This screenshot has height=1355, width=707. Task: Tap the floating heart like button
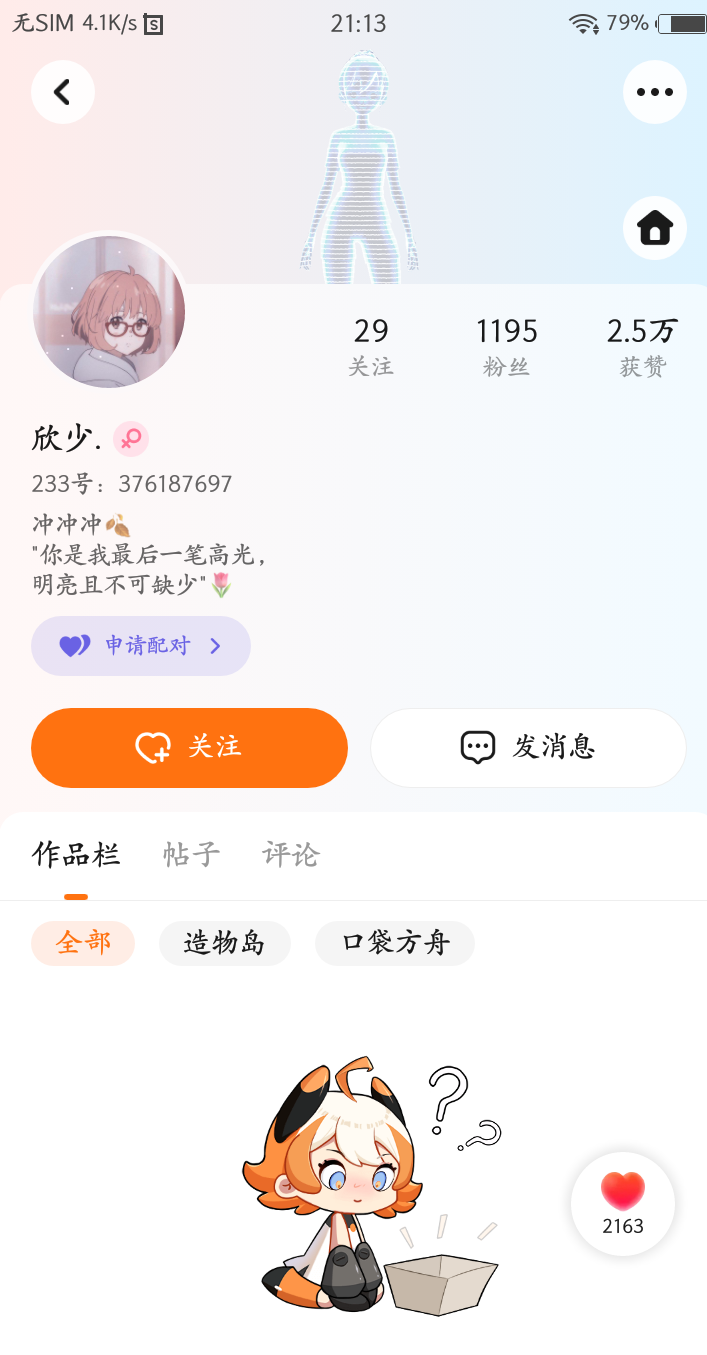[x=623, y=1204]
